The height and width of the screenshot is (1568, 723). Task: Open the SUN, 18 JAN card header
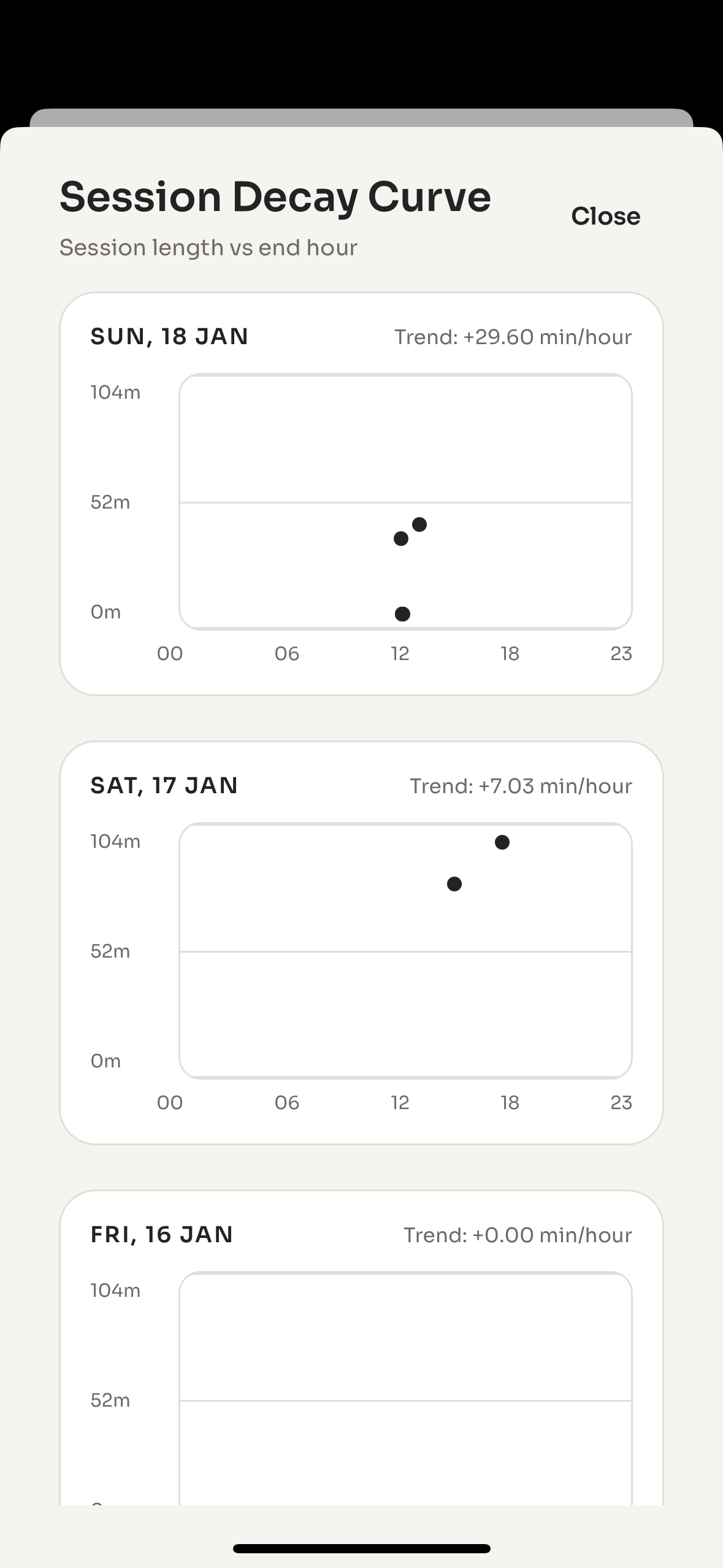(169, 336)
